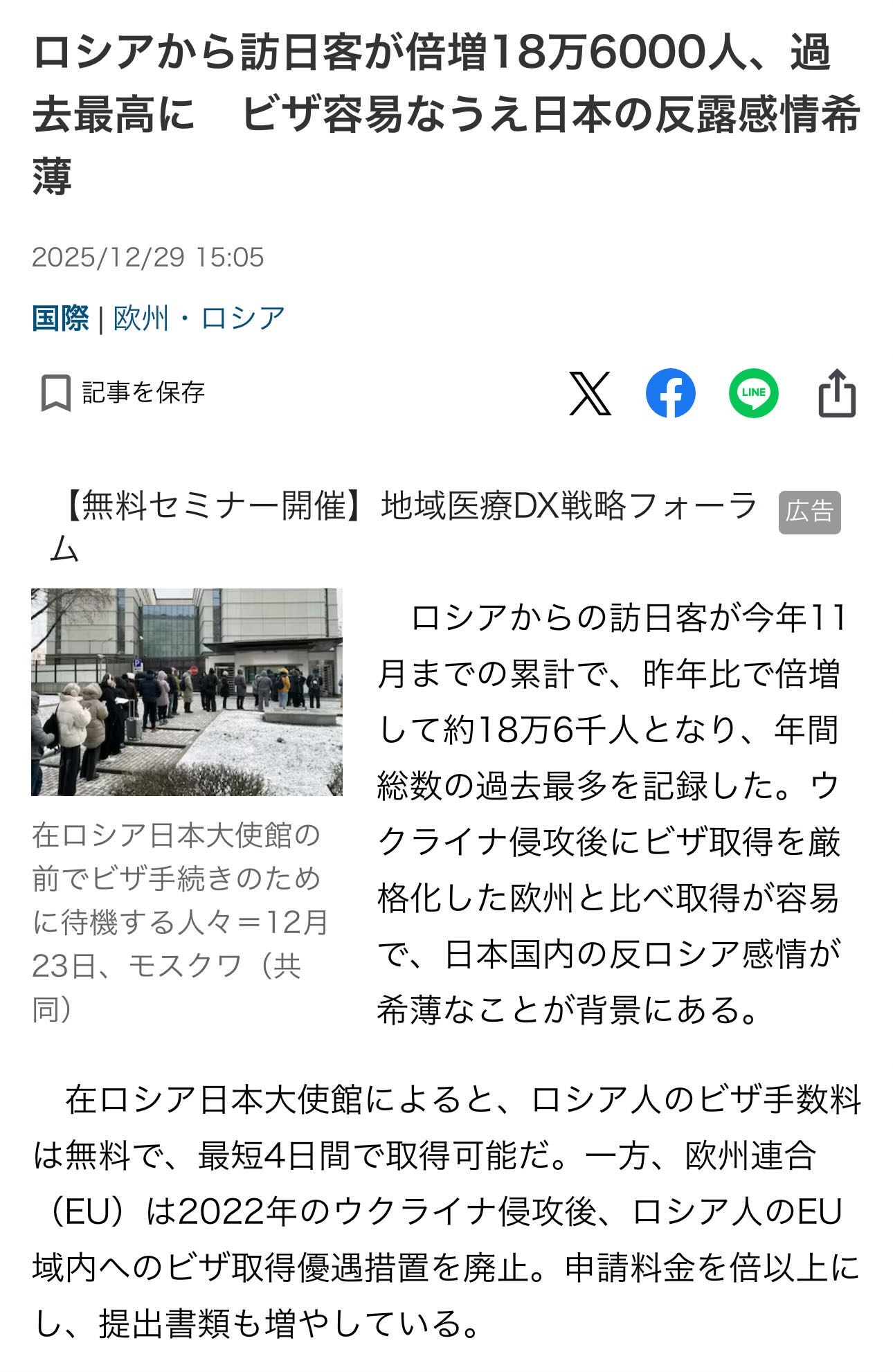Share the article on X

click(590, 393)
